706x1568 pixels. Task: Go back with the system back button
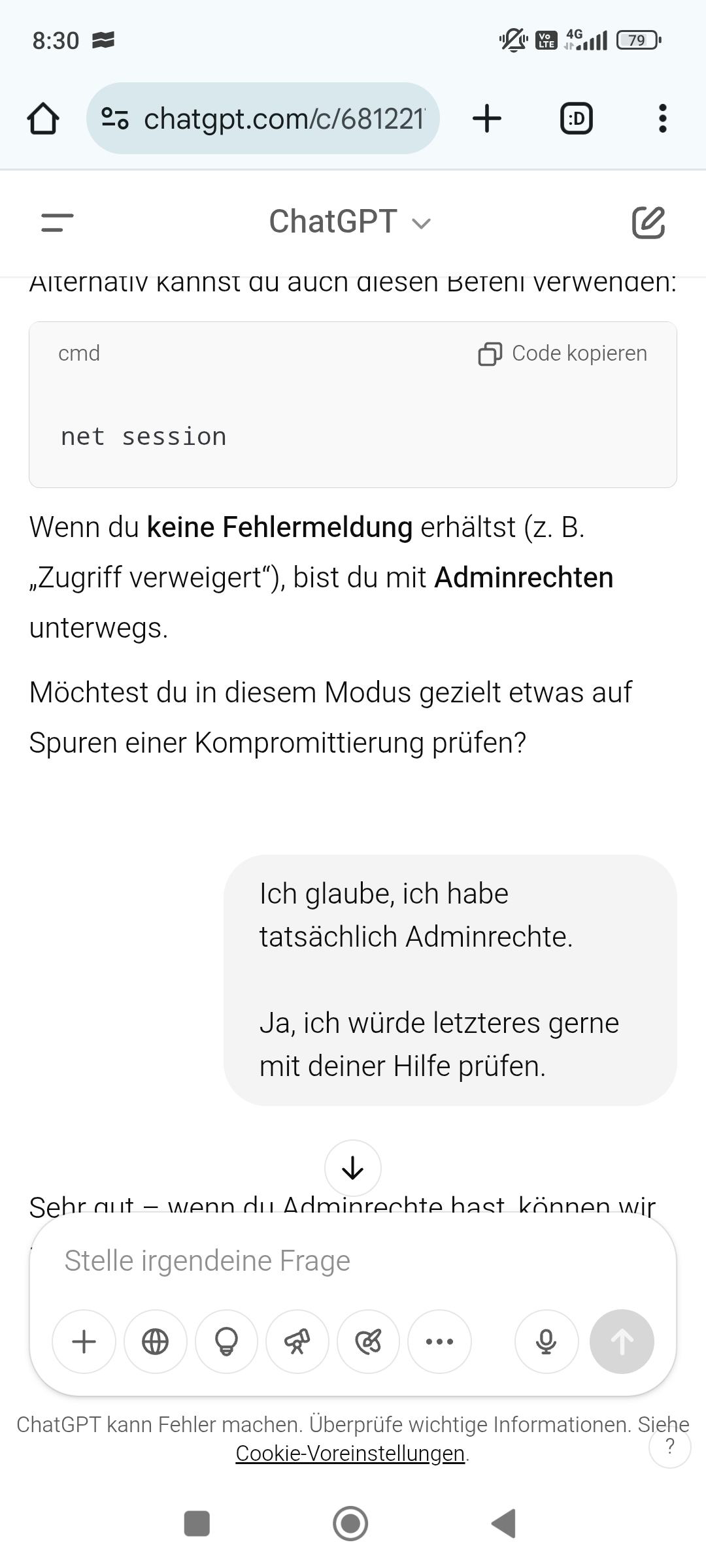coord(504,1524)
